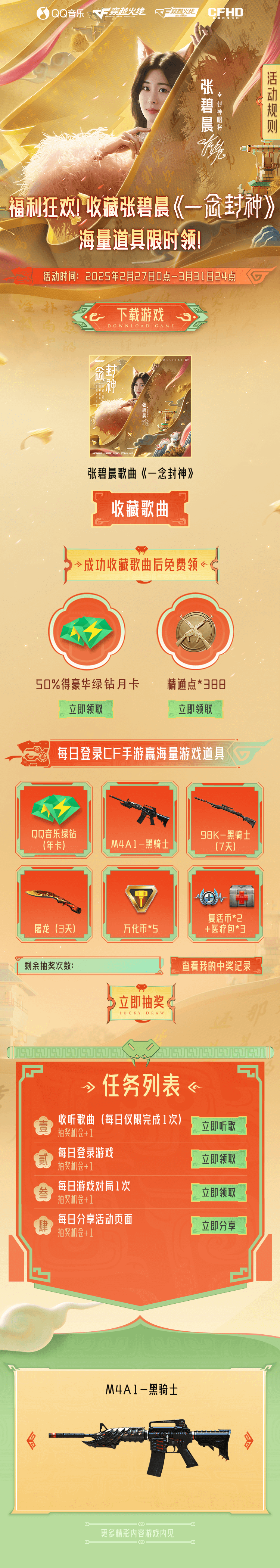
Task: Open 查看我的中奖记录
Action: [216, 965]
